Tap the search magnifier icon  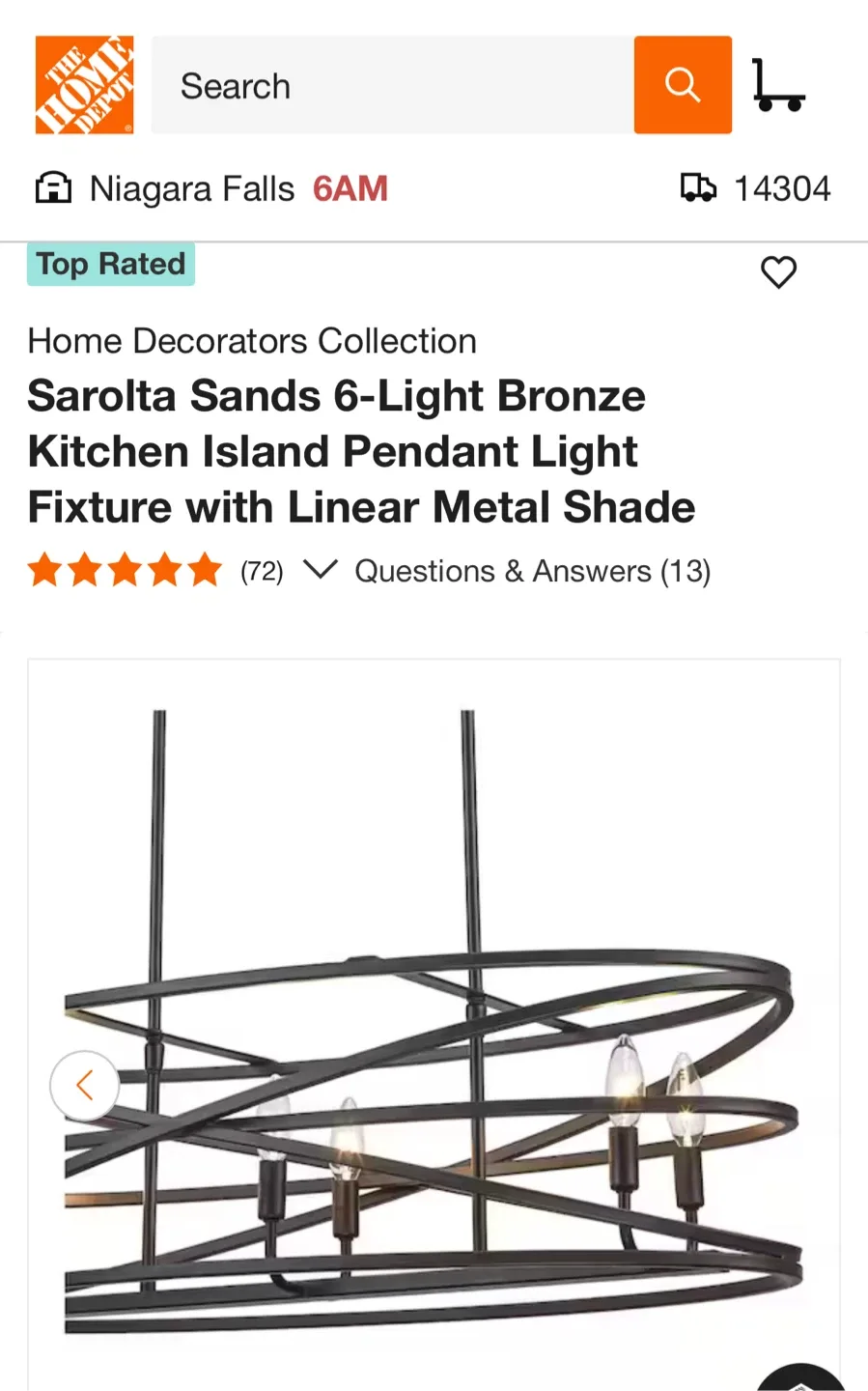click(683, 84)
